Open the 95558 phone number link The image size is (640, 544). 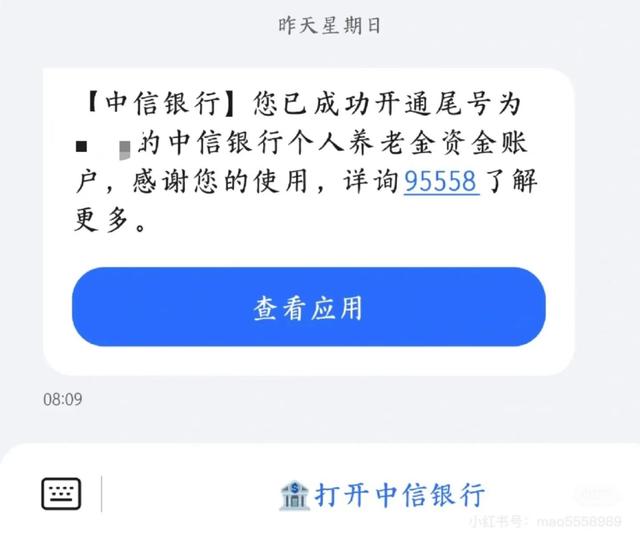tap(442, 181)
